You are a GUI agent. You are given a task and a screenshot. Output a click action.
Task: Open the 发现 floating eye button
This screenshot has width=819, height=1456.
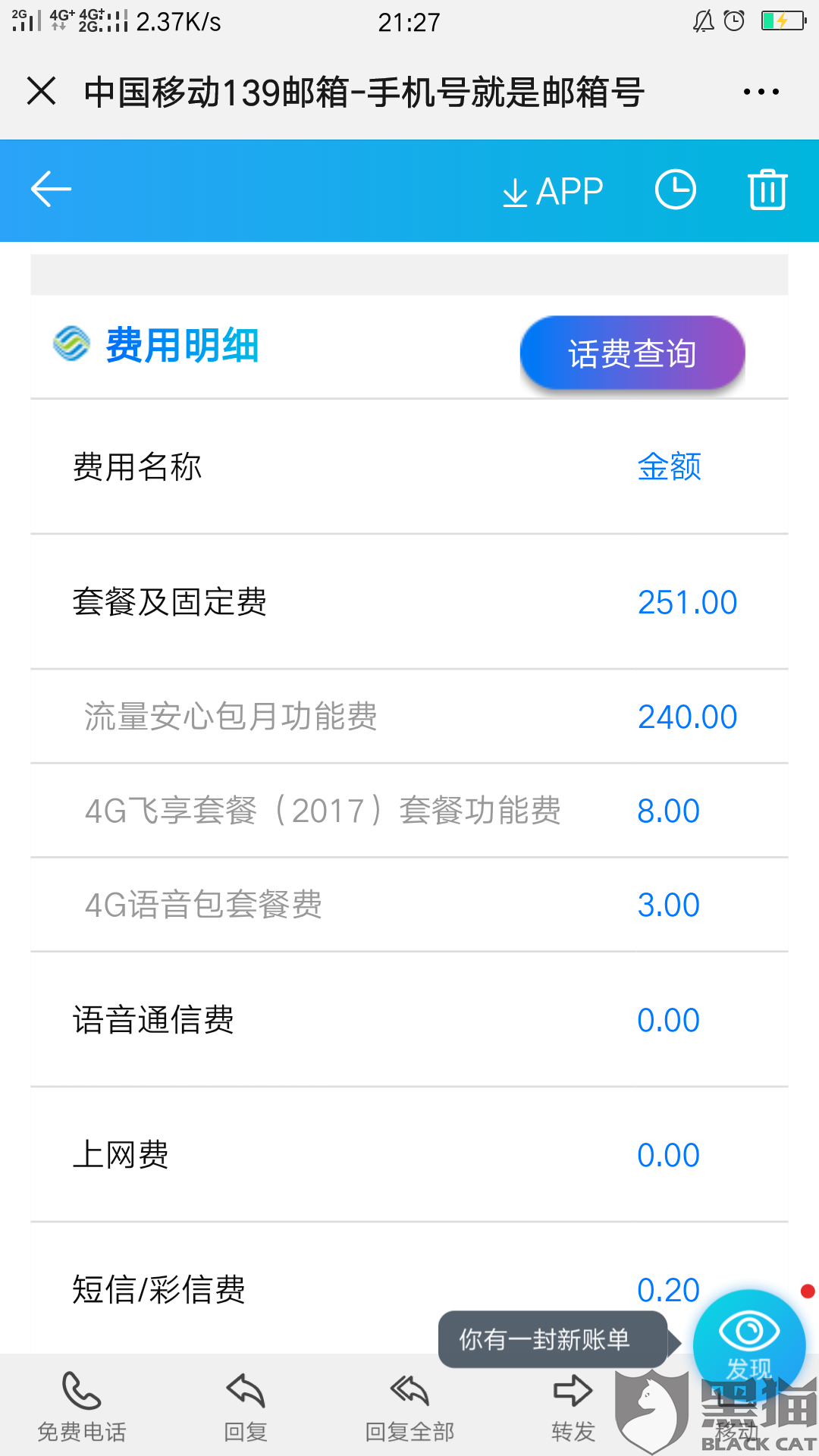coord(748,1342)
